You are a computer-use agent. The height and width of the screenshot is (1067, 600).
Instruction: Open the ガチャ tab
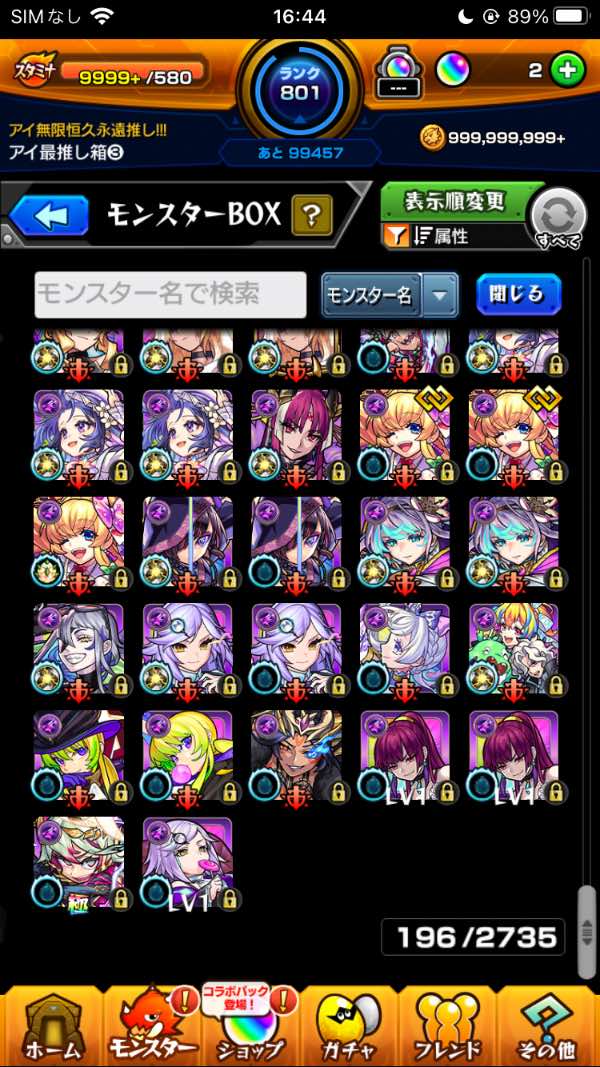(348, 1025)
